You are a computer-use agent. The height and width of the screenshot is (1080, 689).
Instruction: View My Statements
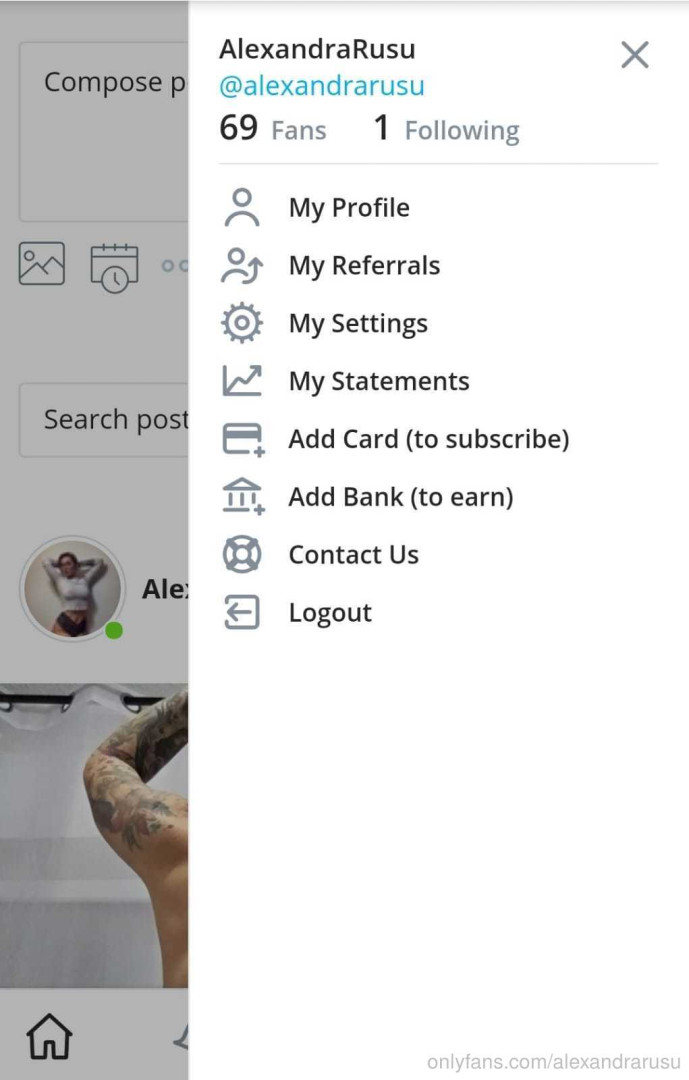(x=378, y=382)
